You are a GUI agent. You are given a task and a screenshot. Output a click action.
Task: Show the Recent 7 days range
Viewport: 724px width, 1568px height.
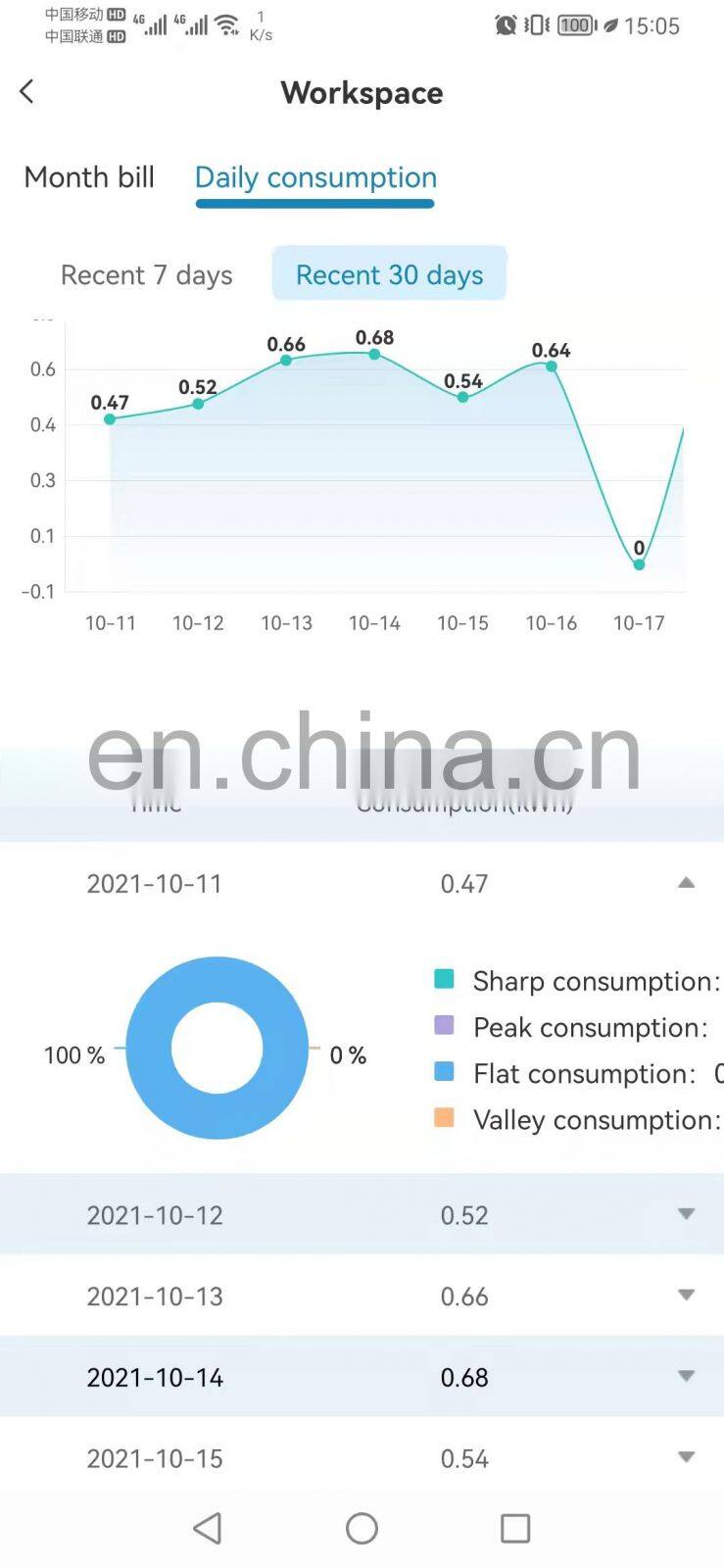pyautogui.click(x=147, y=275)
